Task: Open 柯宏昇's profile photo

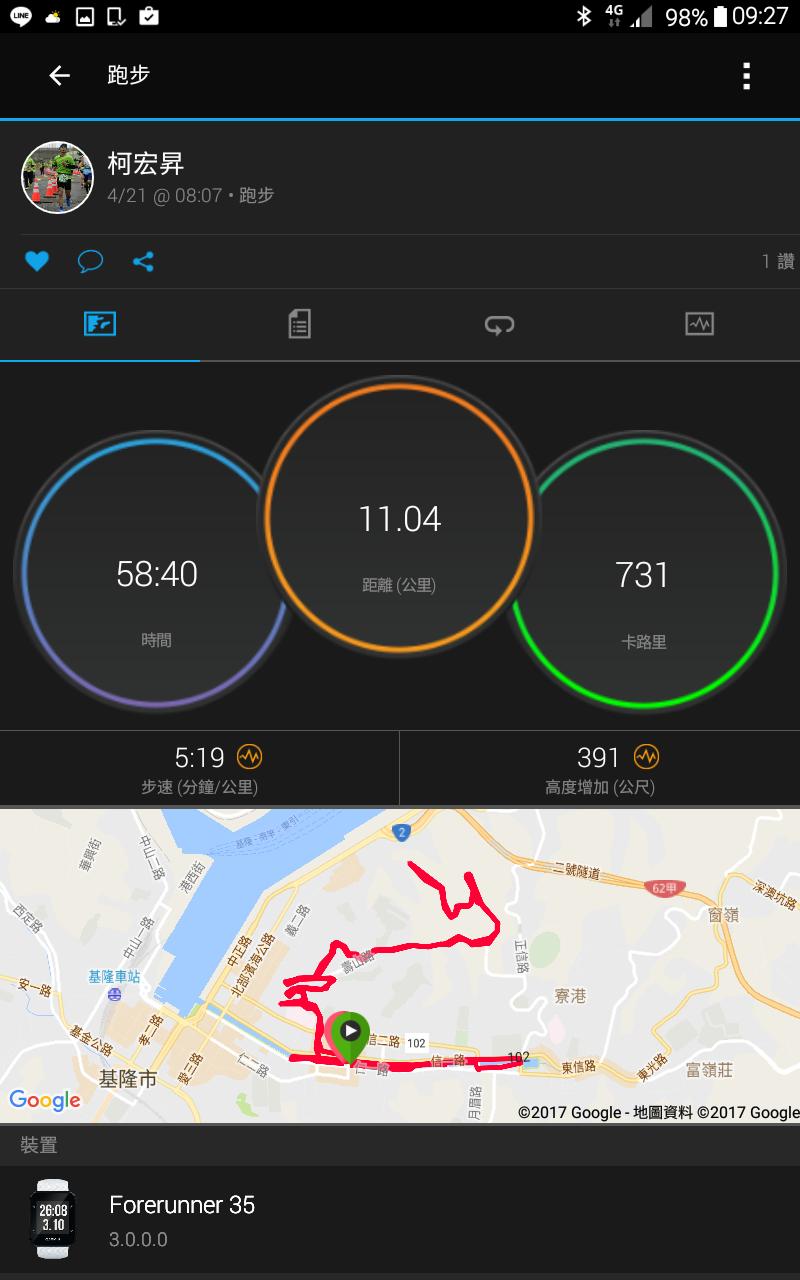Action: pyautogui.click(x=58, y=177)
